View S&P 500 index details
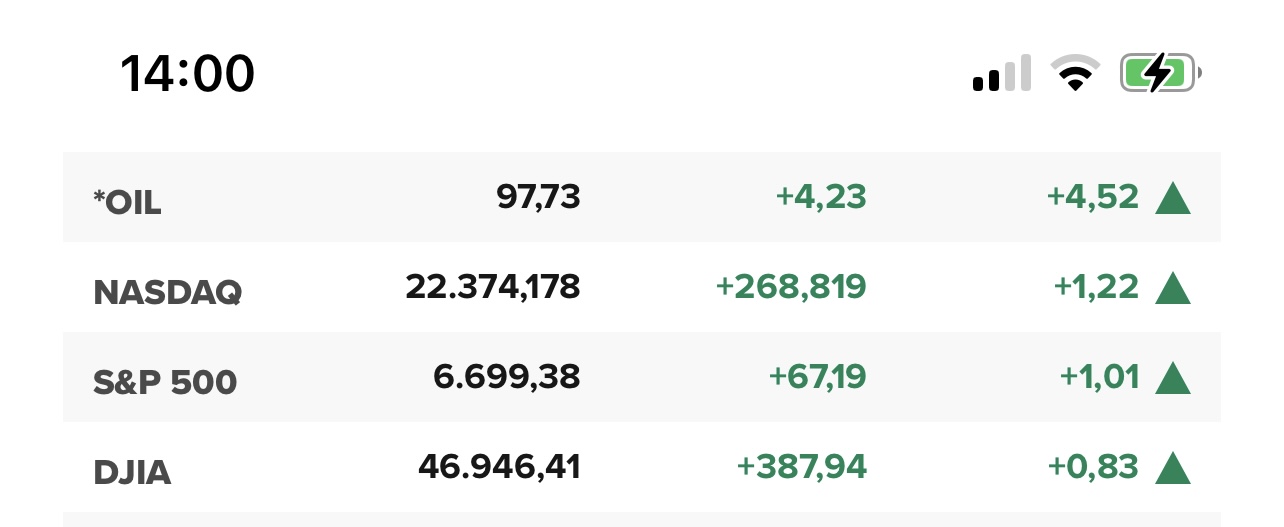The image size is (1284, 527). coord(640,378)
